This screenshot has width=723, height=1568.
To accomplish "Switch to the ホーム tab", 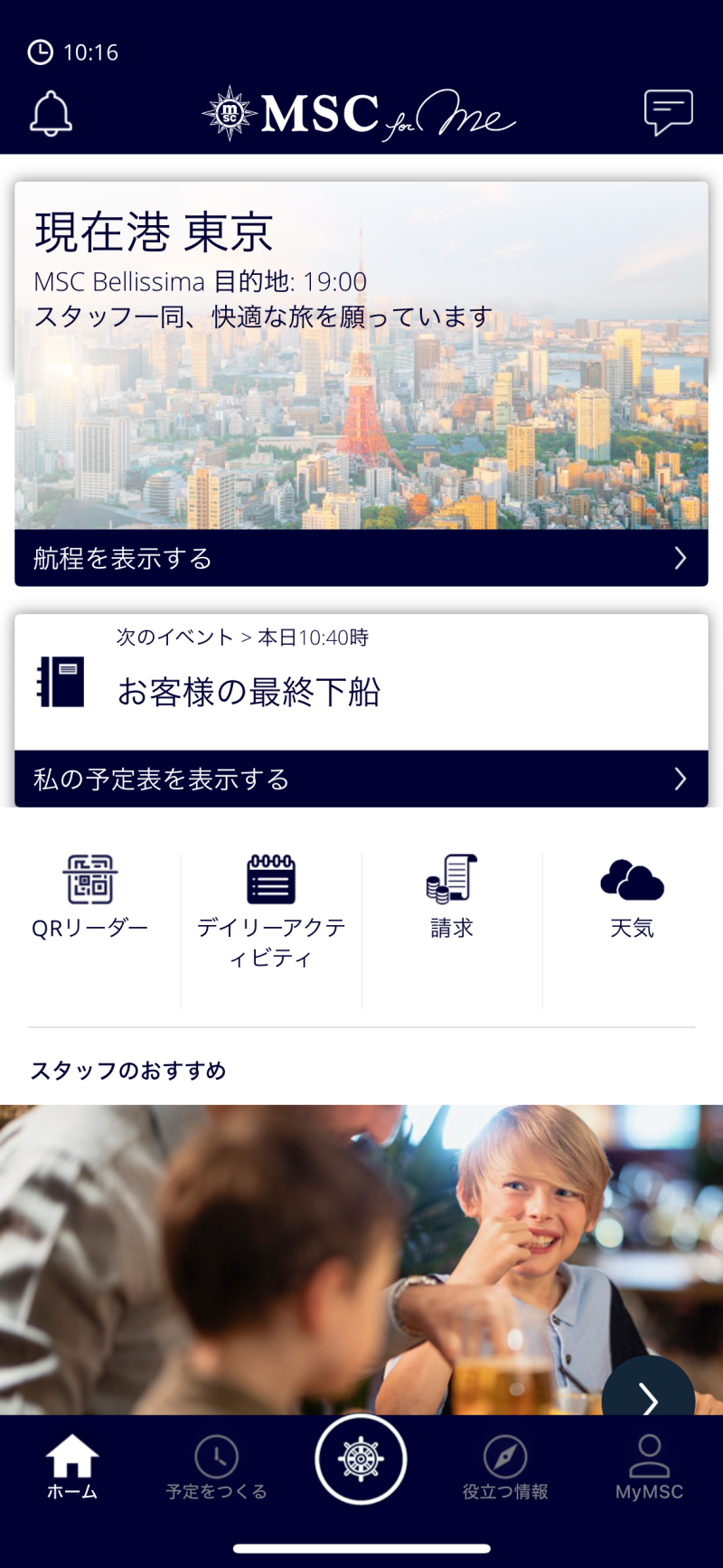I will (x=72, y=1467).
